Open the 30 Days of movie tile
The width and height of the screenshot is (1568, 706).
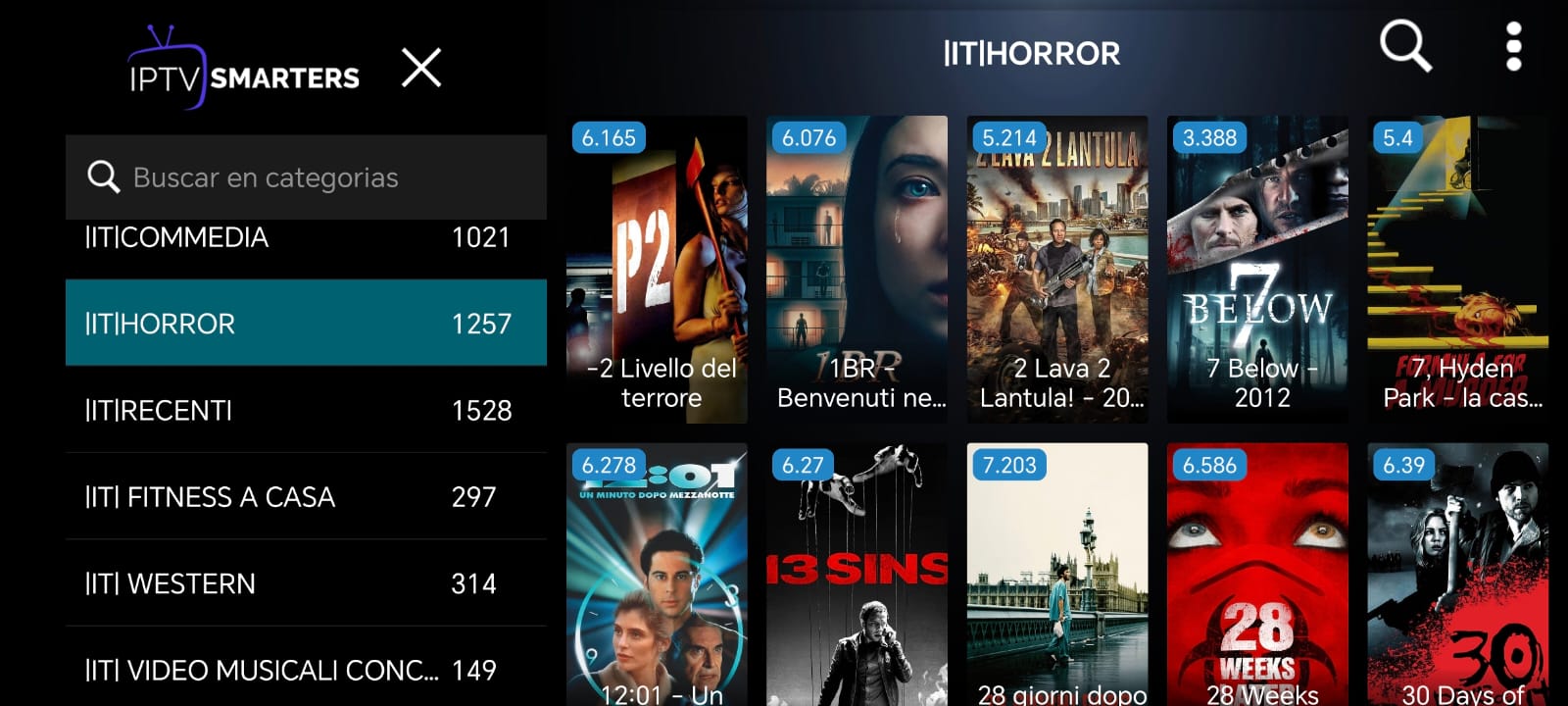tap(1457, 579)
